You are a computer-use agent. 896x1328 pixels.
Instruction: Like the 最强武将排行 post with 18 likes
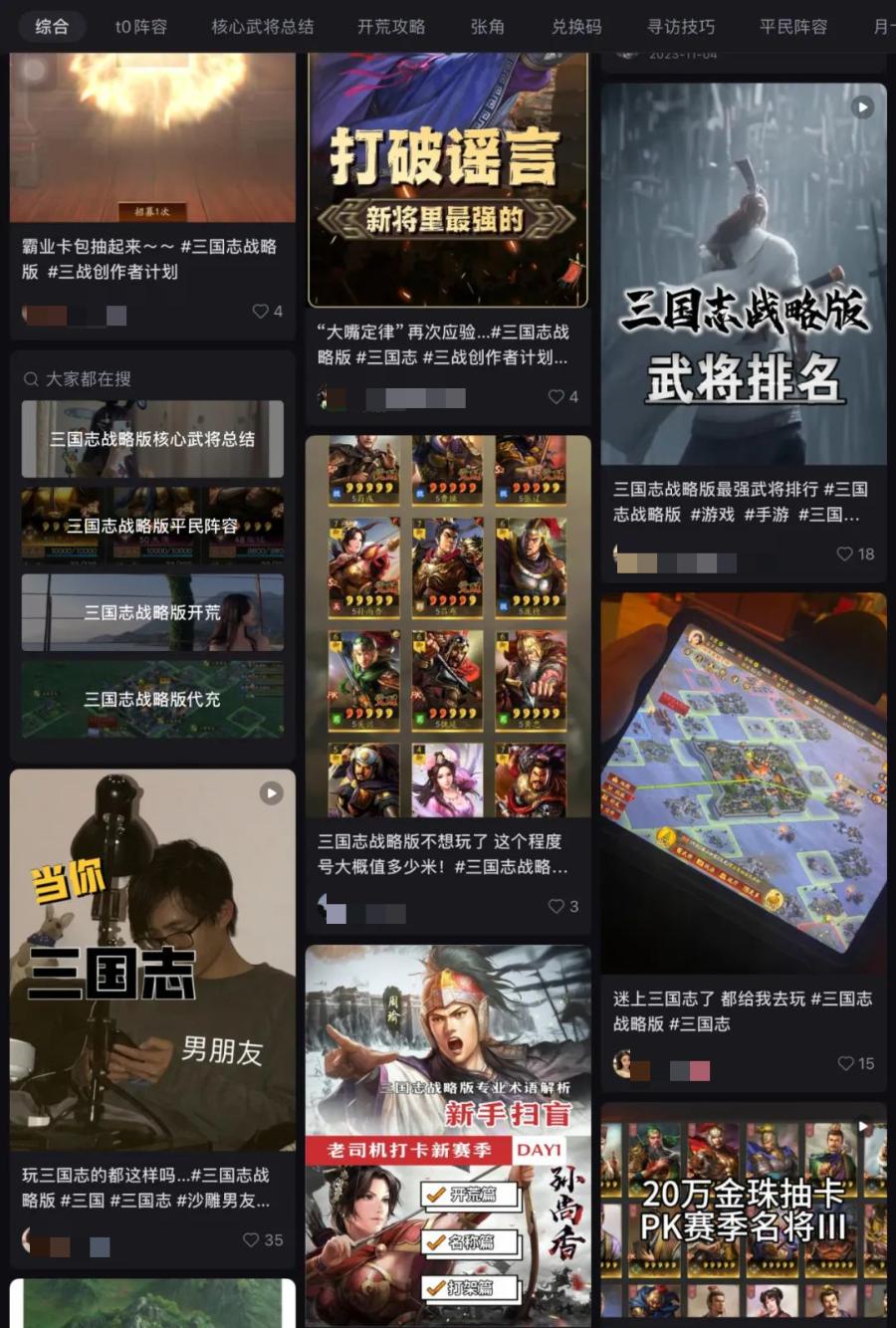coord(845,554)
